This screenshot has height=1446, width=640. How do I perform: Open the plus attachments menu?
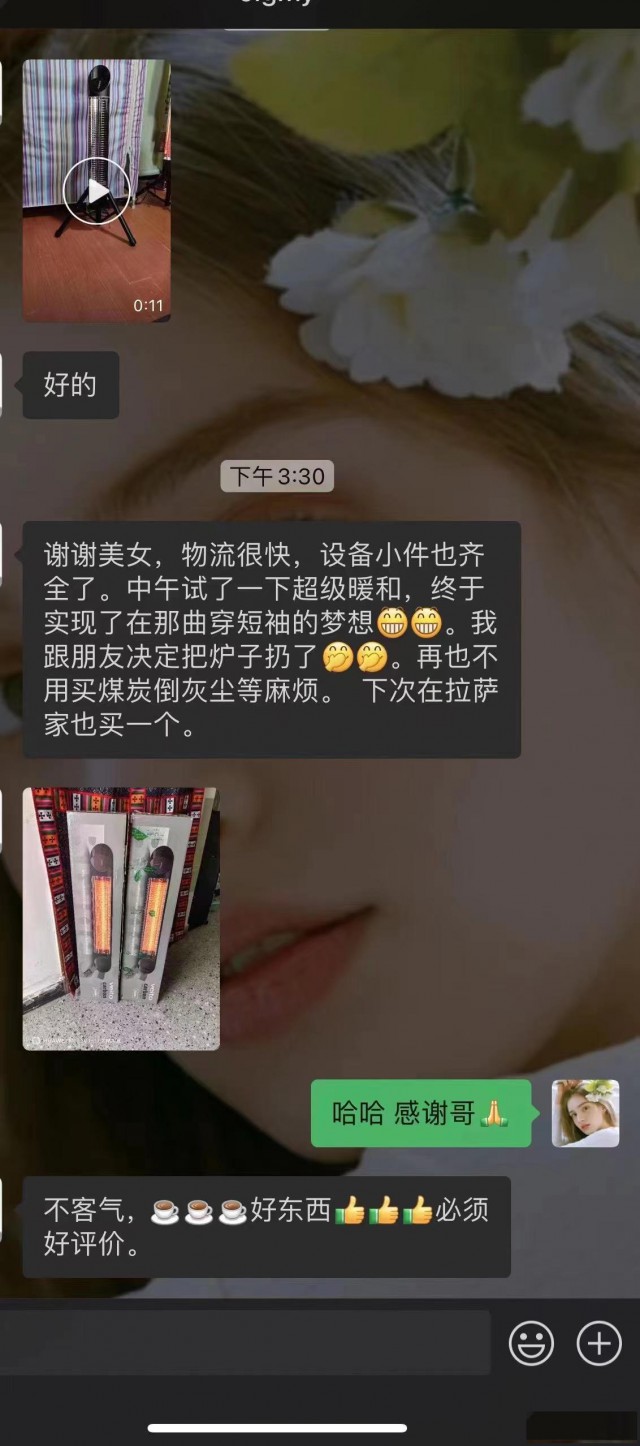tap(599, 1343)
